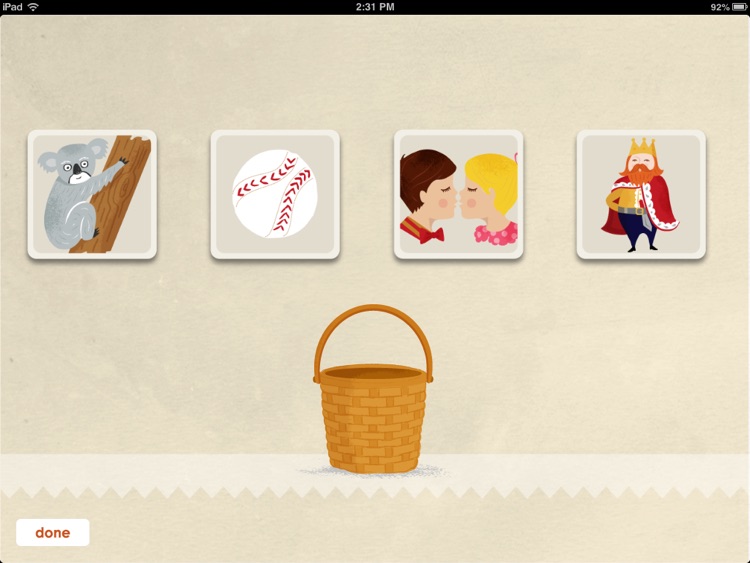Select the koala picture card

pos(92,194)
